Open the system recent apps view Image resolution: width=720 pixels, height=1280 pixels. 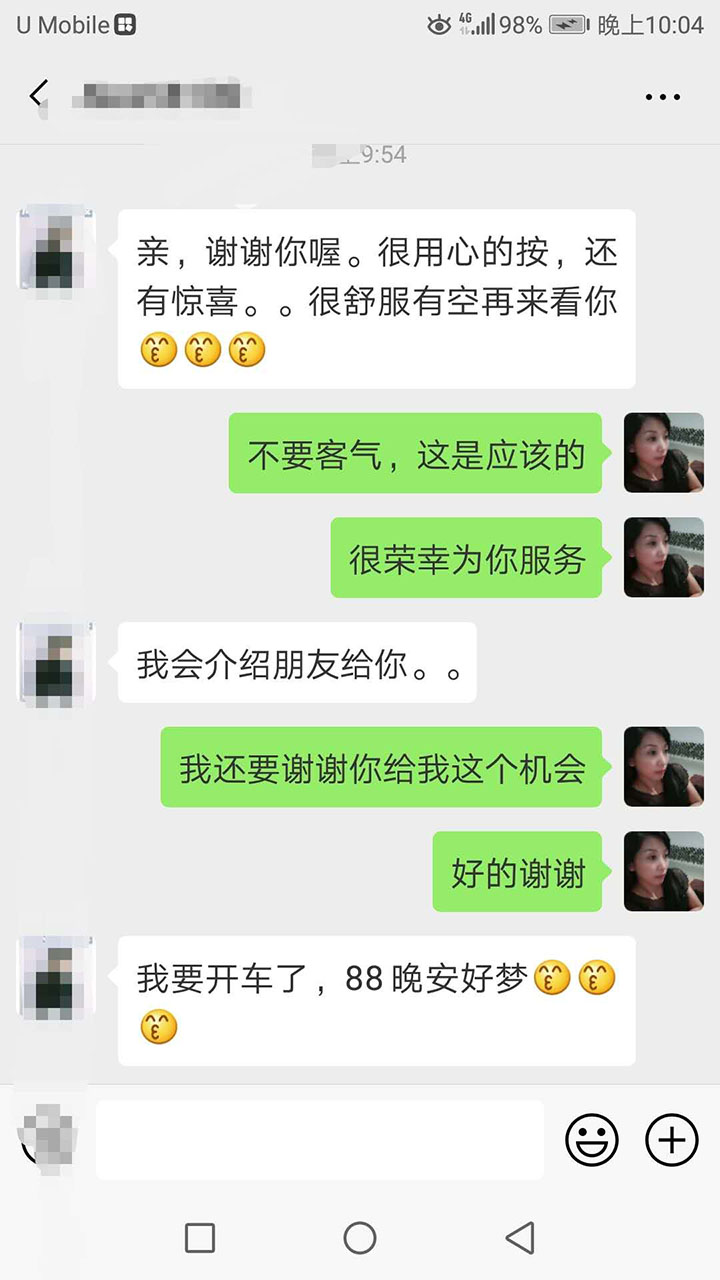coord(200,1238)
